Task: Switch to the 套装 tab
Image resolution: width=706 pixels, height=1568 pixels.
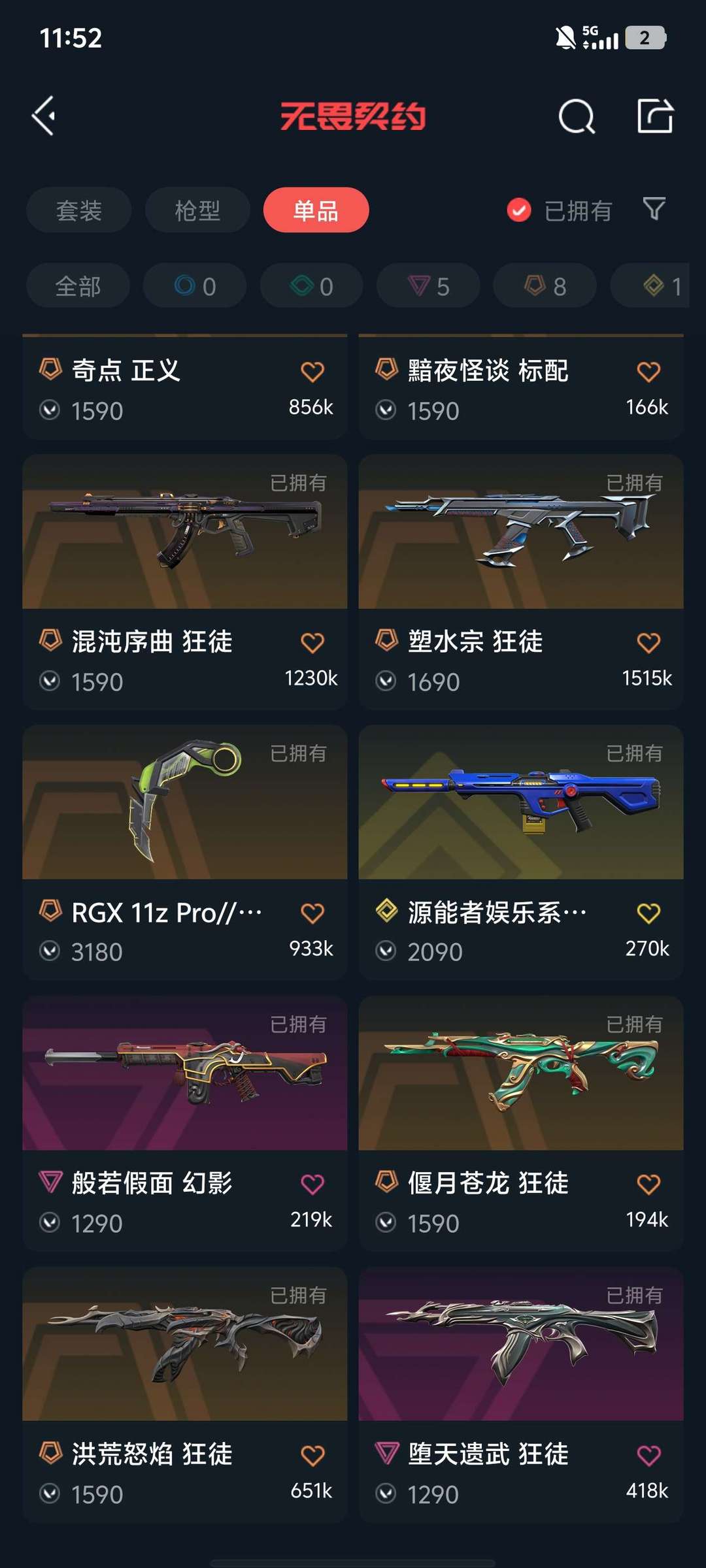Action: (78, 210)
